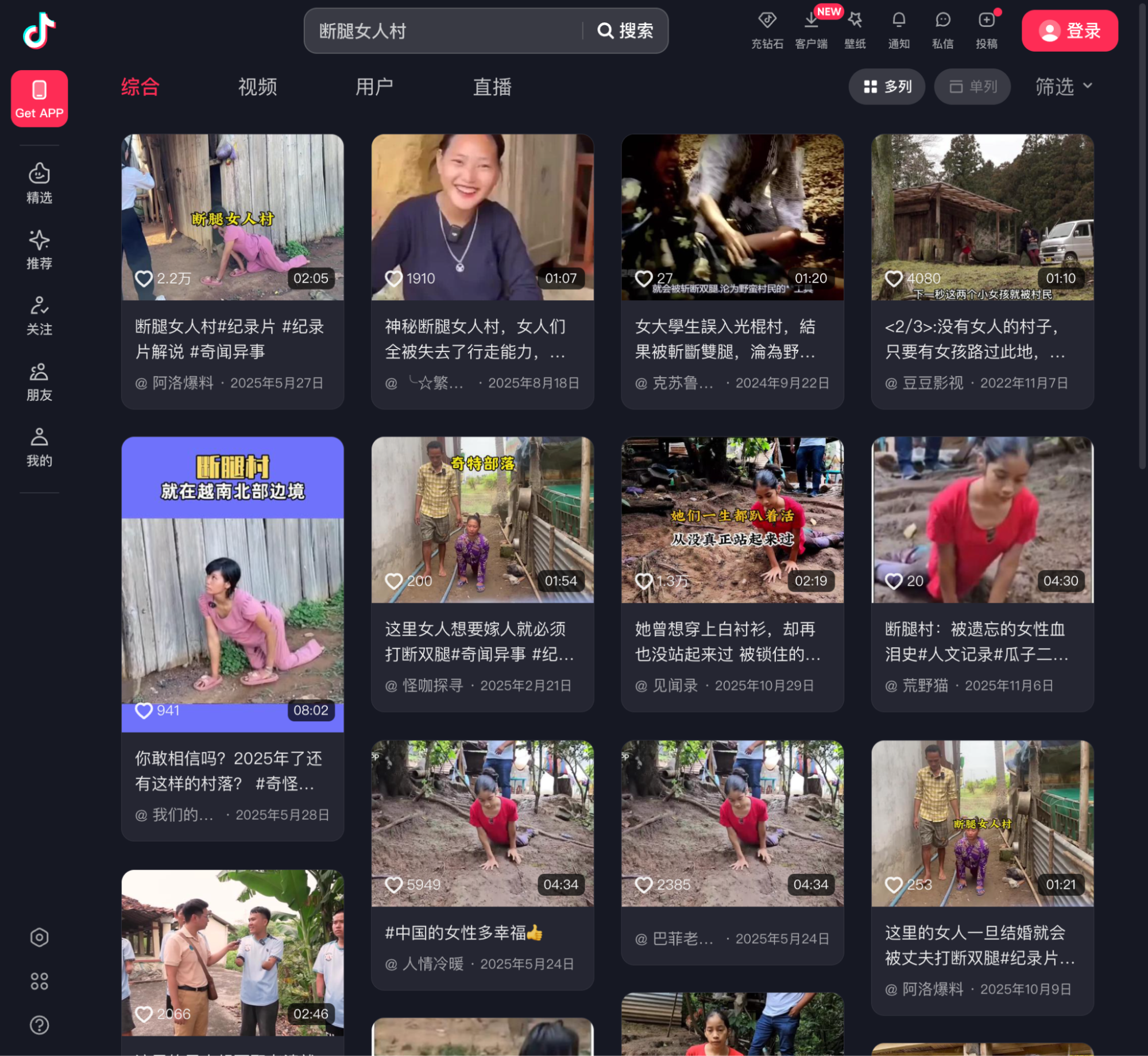Tap the 投稿 upload icon
Image resolution: width=1148 pixels, height=1056 pixels.
pyautogui.click(x=986, y=29)
